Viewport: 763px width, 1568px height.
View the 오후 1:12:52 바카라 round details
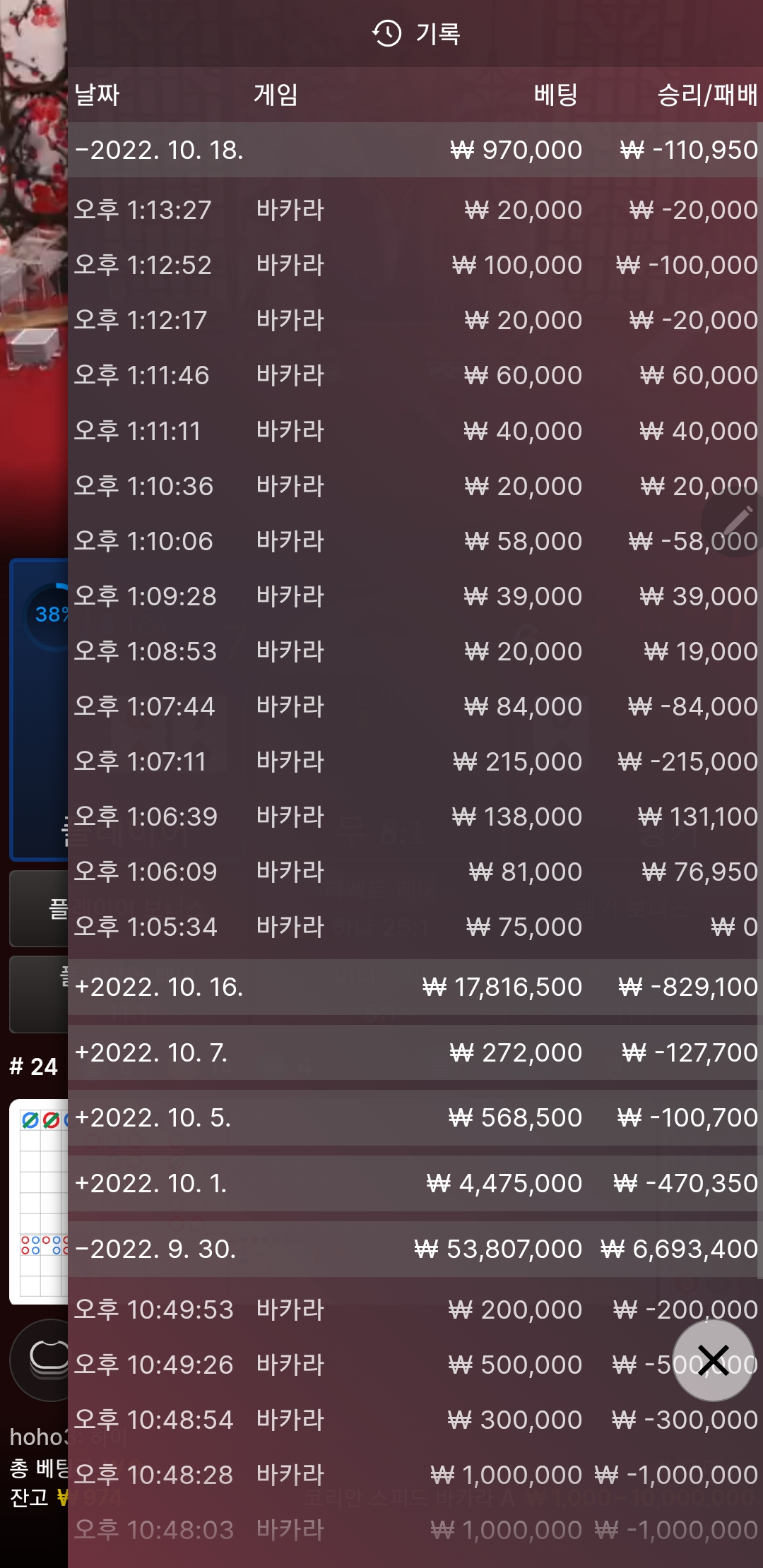413,265
